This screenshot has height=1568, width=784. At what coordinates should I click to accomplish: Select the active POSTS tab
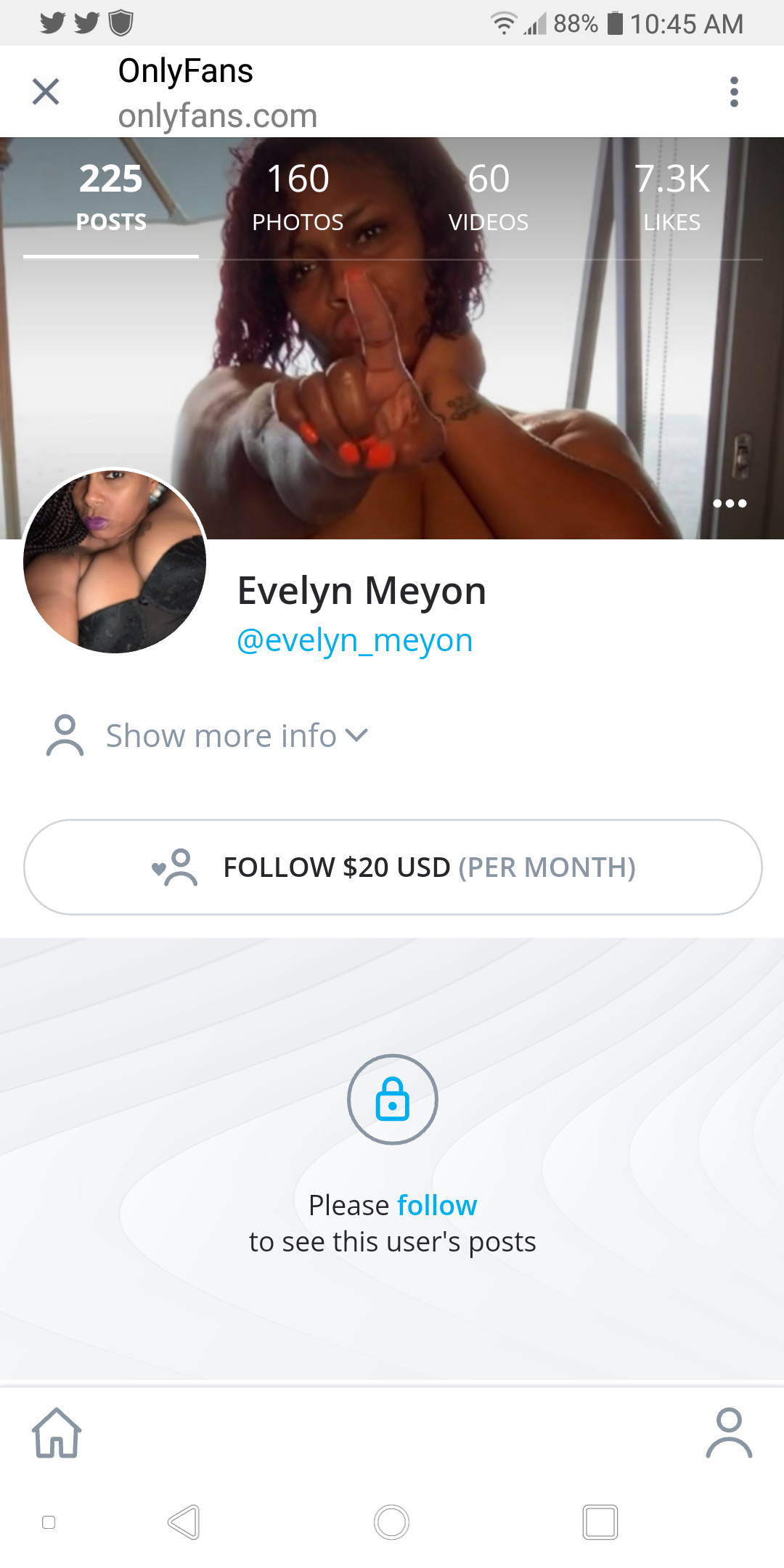pyautogui.click(x=110, y=196)
